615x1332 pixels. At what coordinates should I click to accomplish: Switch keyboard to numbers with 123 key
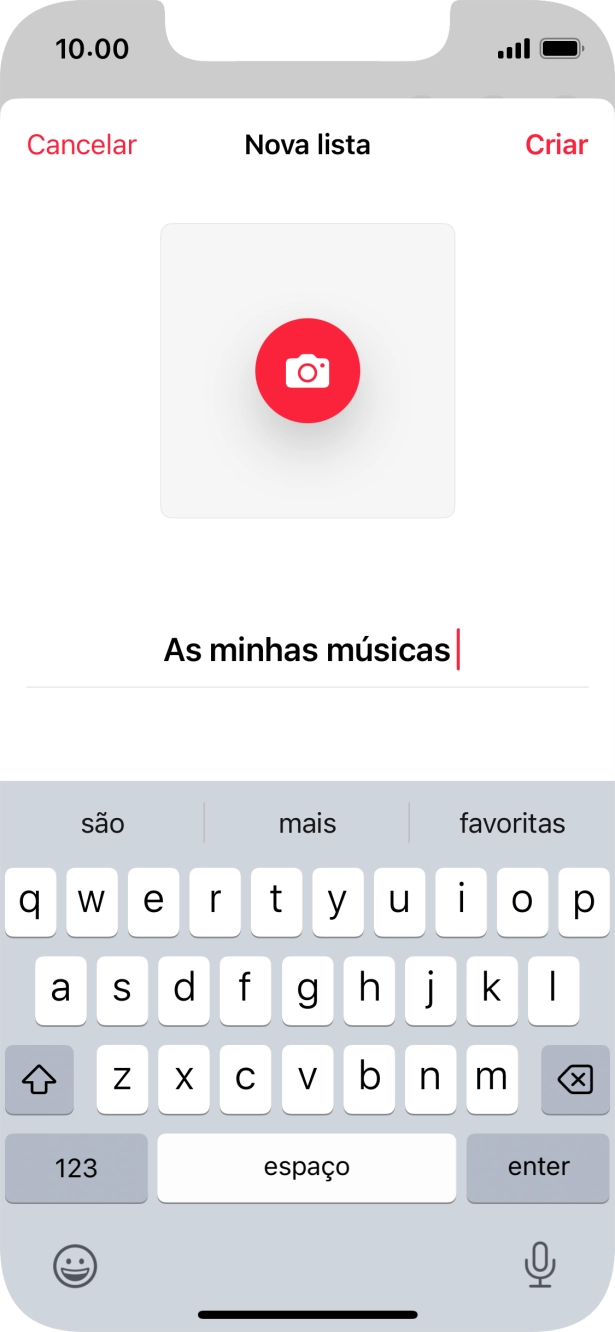pos(76,1167)
